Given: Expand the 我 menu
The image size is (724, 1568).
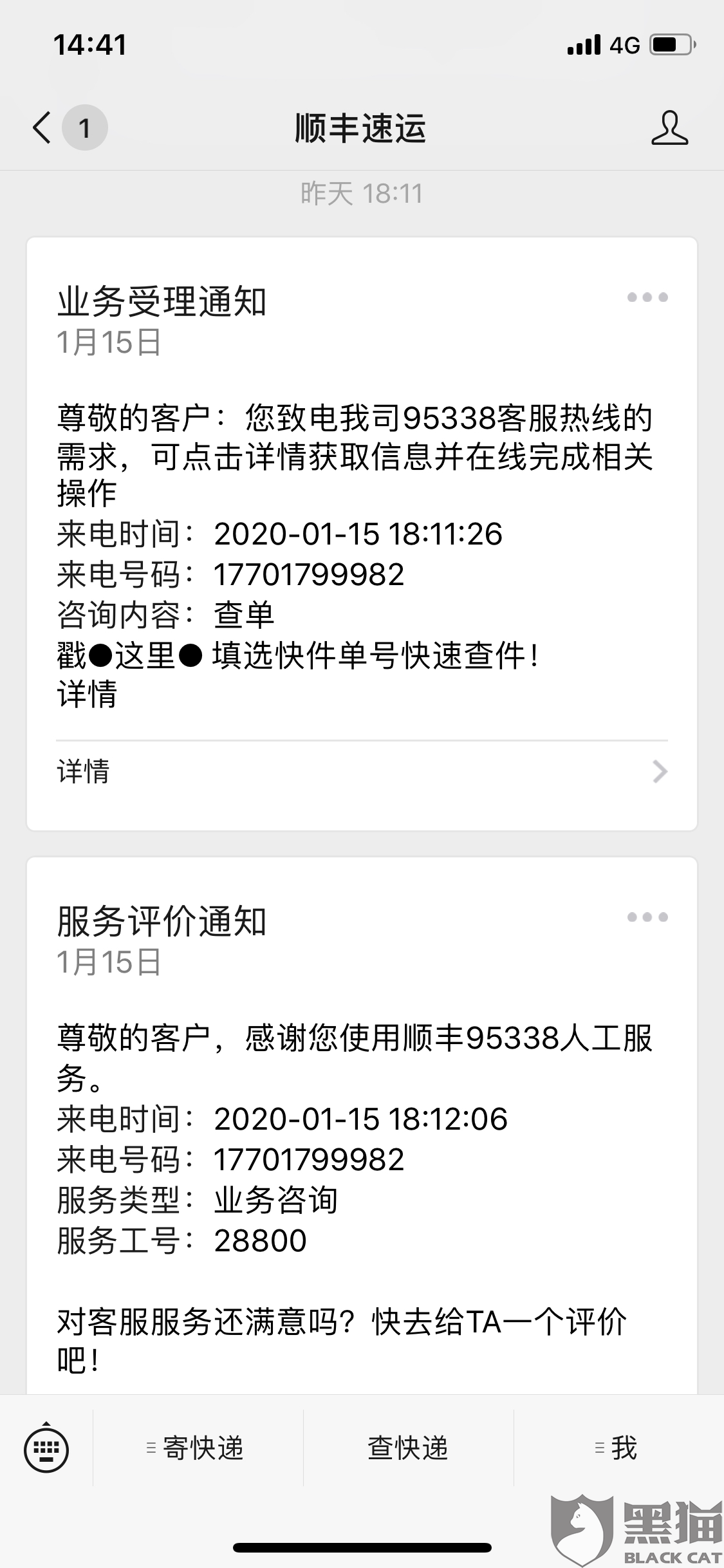Looking at the screenshot, I should pos(618,1448).
